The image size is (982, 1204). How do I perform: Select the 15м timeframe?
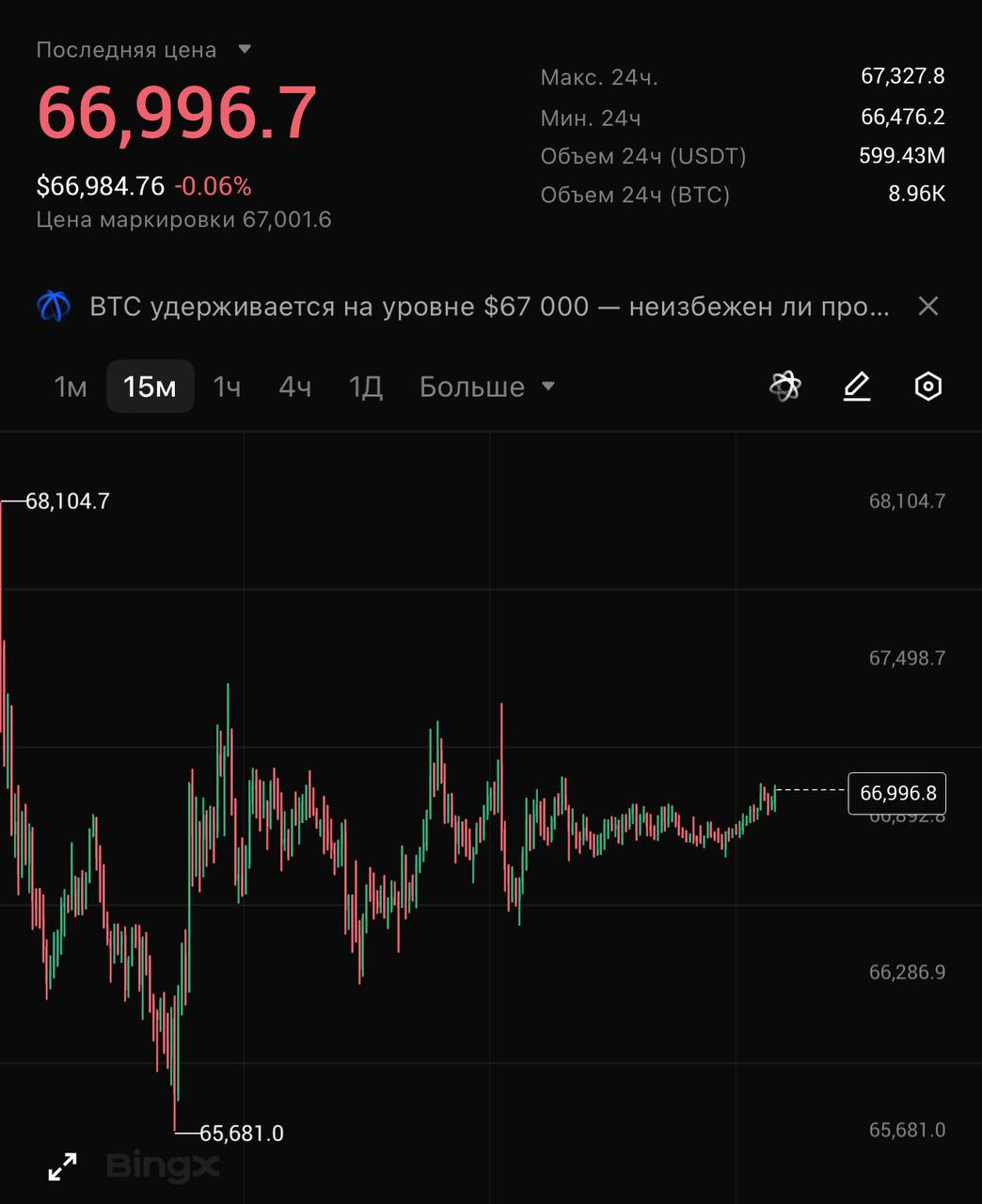click(150, 387)
